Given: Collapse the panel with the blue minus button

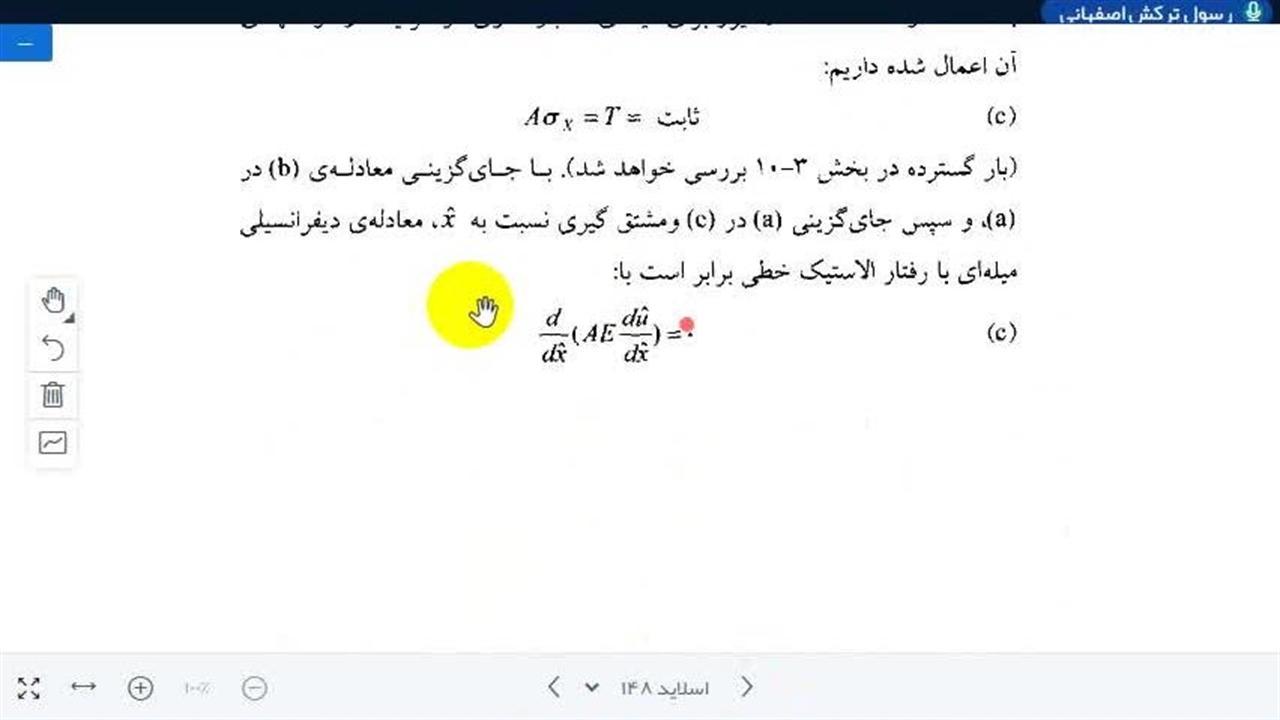Looking at the screenshot, I should click(x=25, y=45).
